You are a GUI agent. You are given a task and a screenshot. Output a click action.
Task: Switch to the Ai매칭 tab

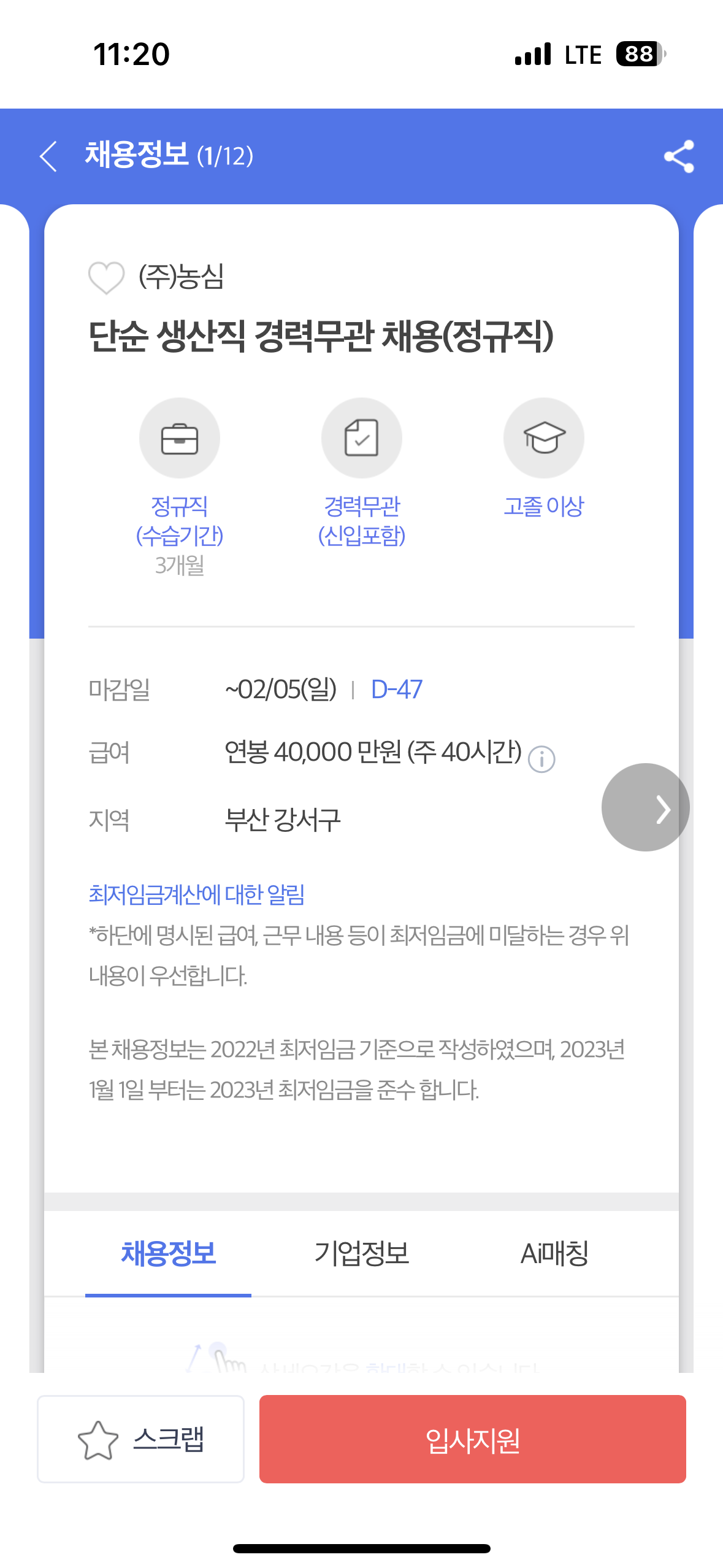click(x=554, y=1253)
